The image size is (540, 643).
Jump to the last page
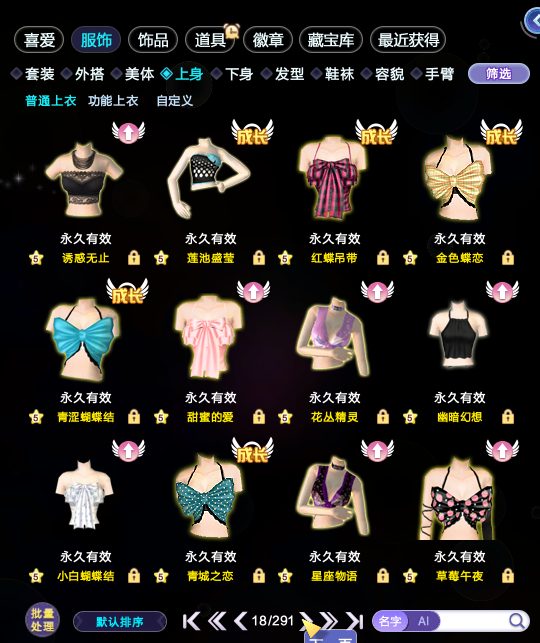(x=354, y=621)
